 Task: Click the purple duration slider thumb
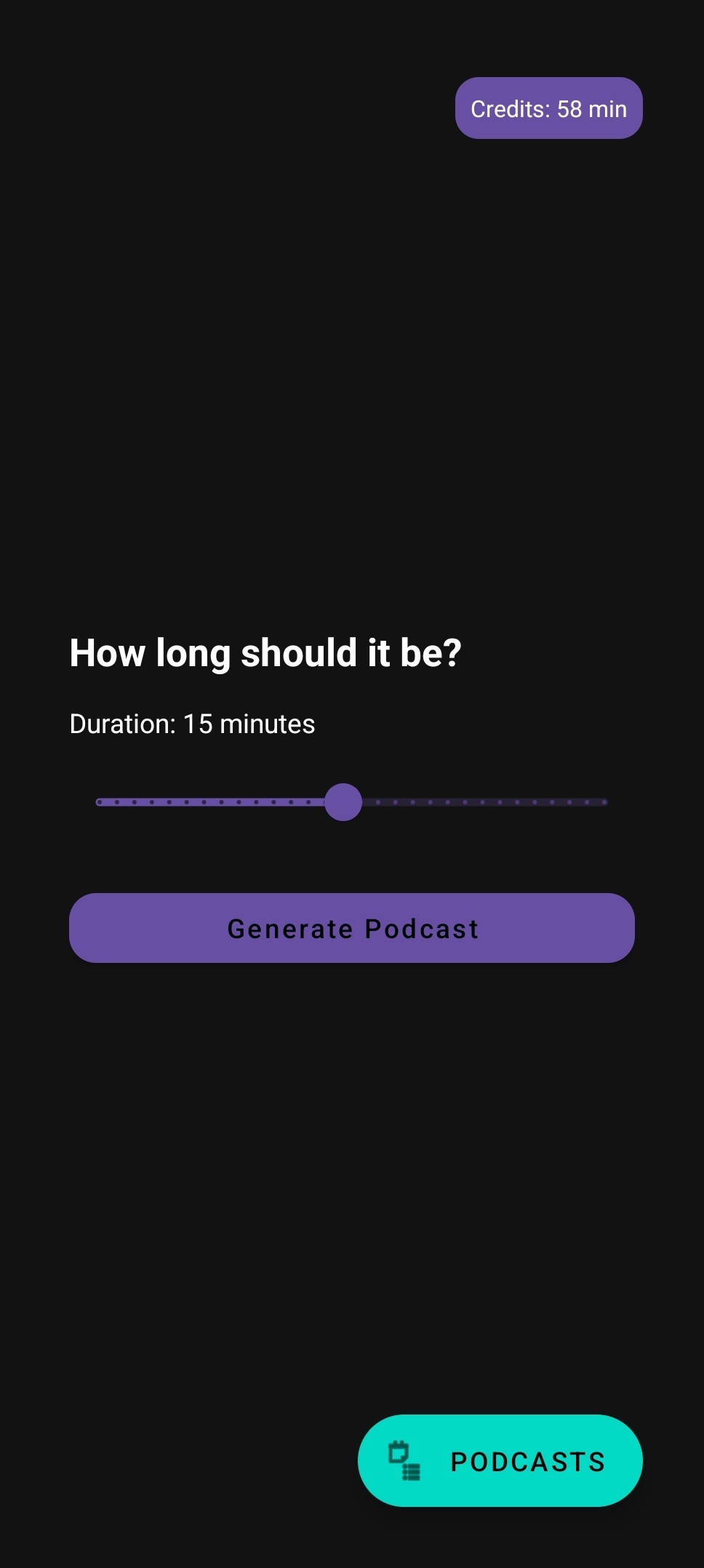(343, 801)
